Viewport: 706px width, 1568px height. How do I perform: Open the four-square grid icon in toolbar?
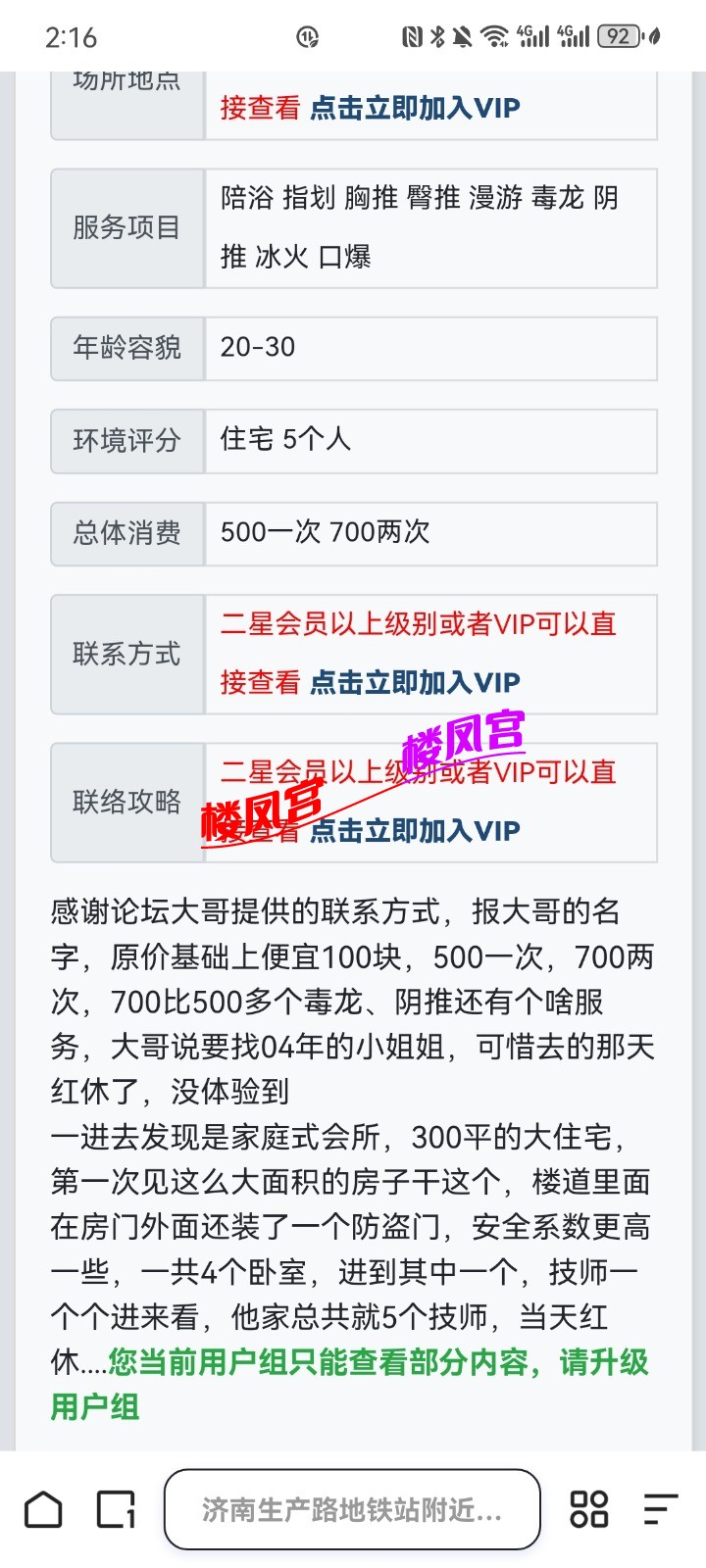[588, 1509]
